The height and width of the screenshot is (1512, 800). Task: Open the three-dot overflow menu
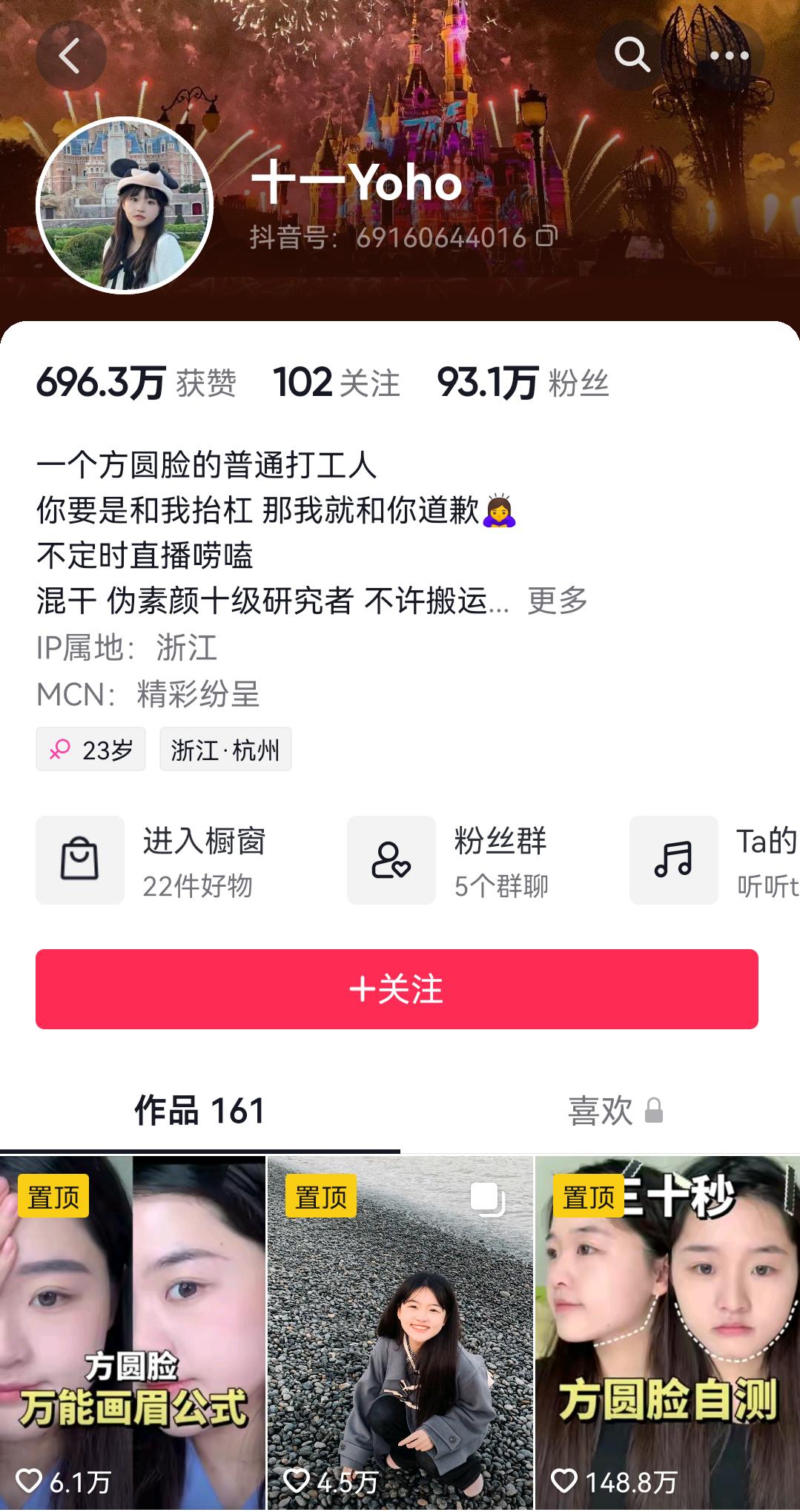click(729, 56)
